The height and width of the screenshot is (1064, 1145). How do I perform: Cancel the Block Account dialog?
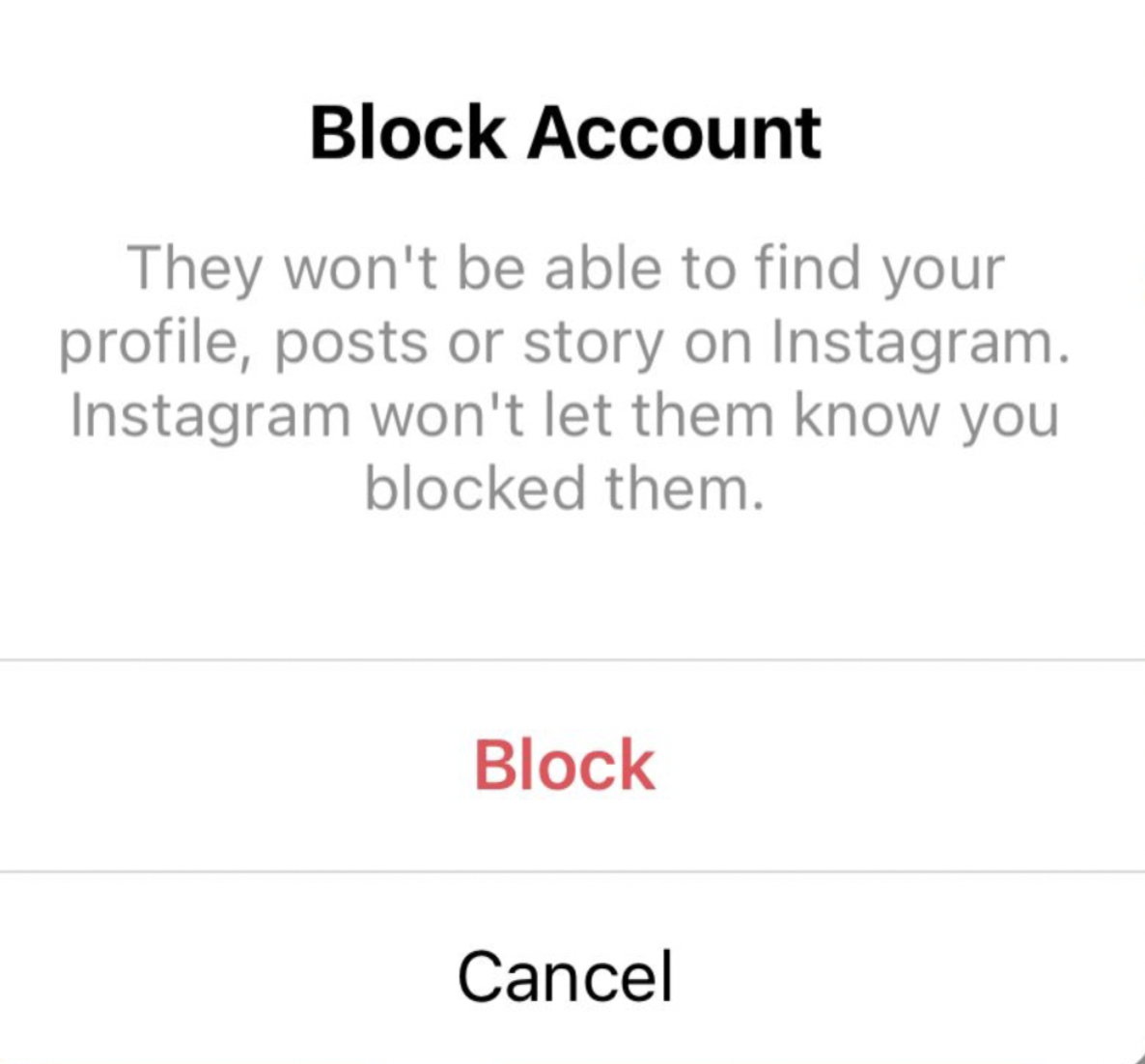[x=565, y=975]
